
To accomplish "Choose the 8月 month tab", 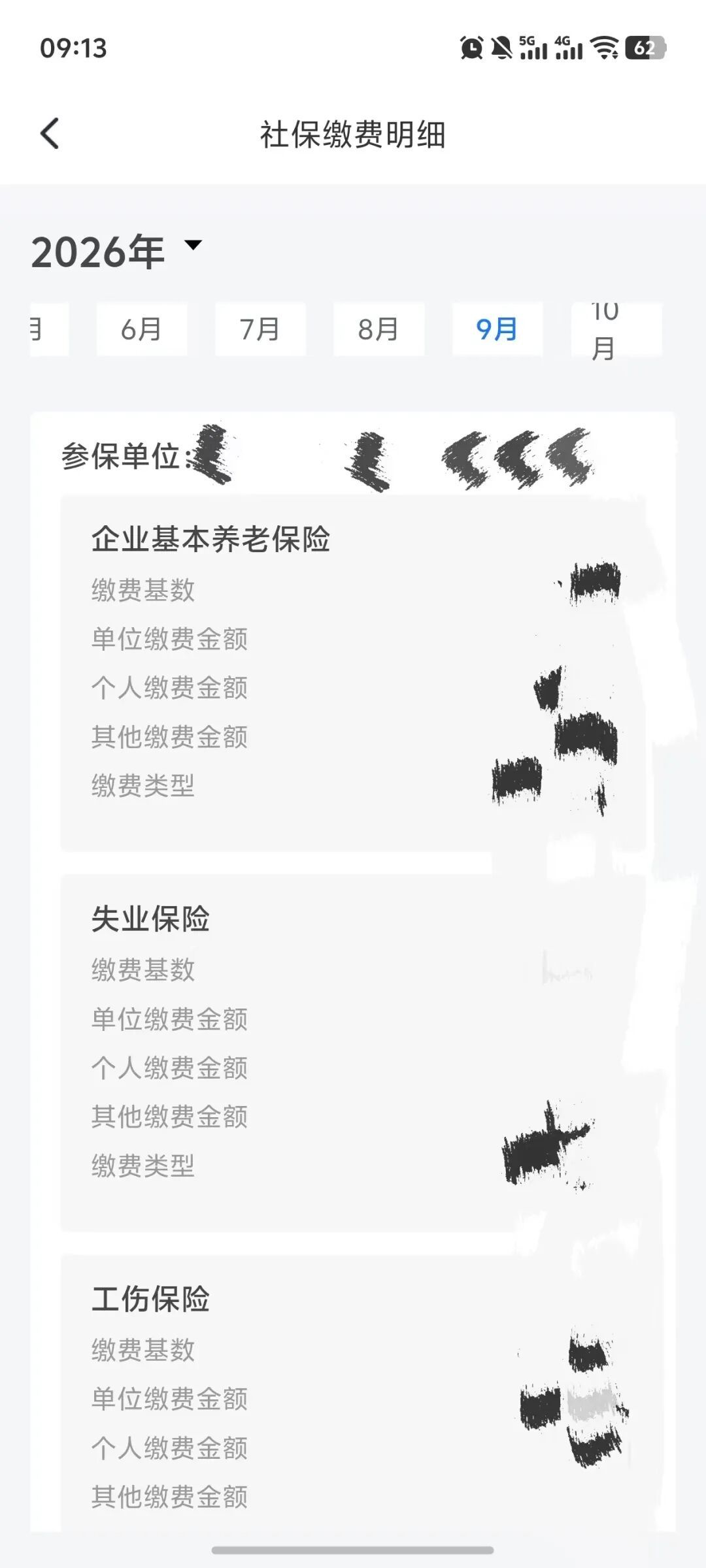I will pyautogui.click(x=378, y=329).
